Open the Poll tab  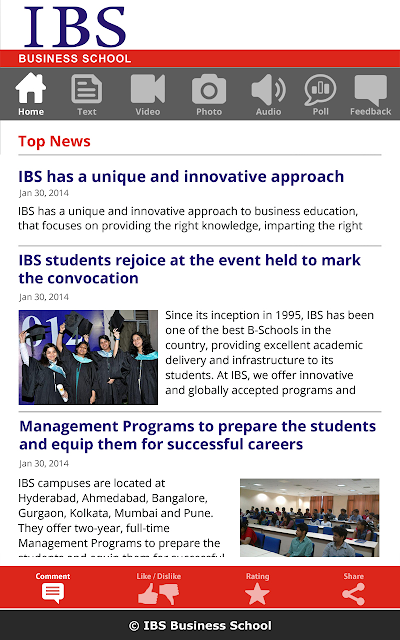point(320,95)
